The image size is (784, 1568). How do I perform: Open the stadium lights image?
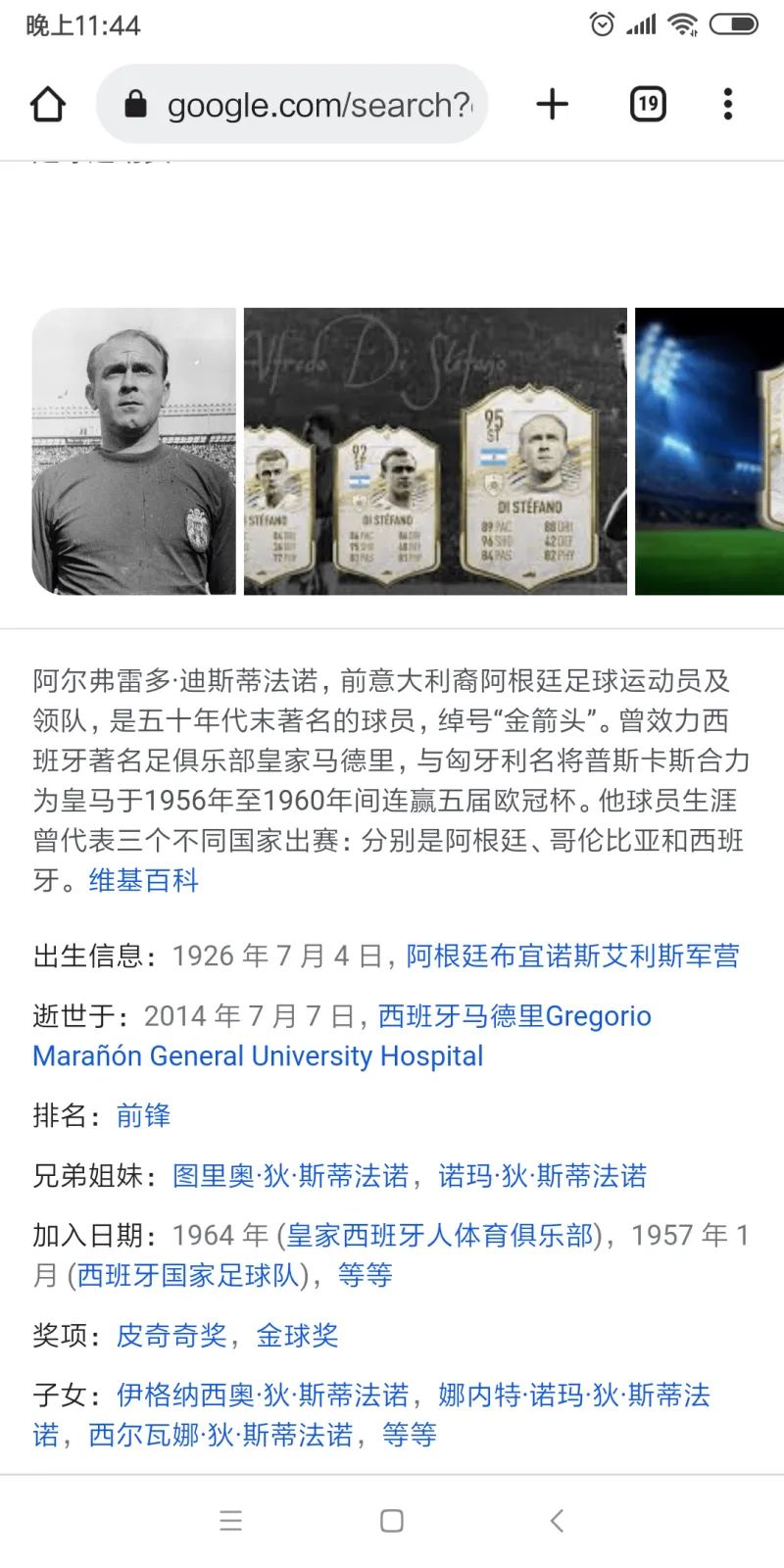pos(710,451)
